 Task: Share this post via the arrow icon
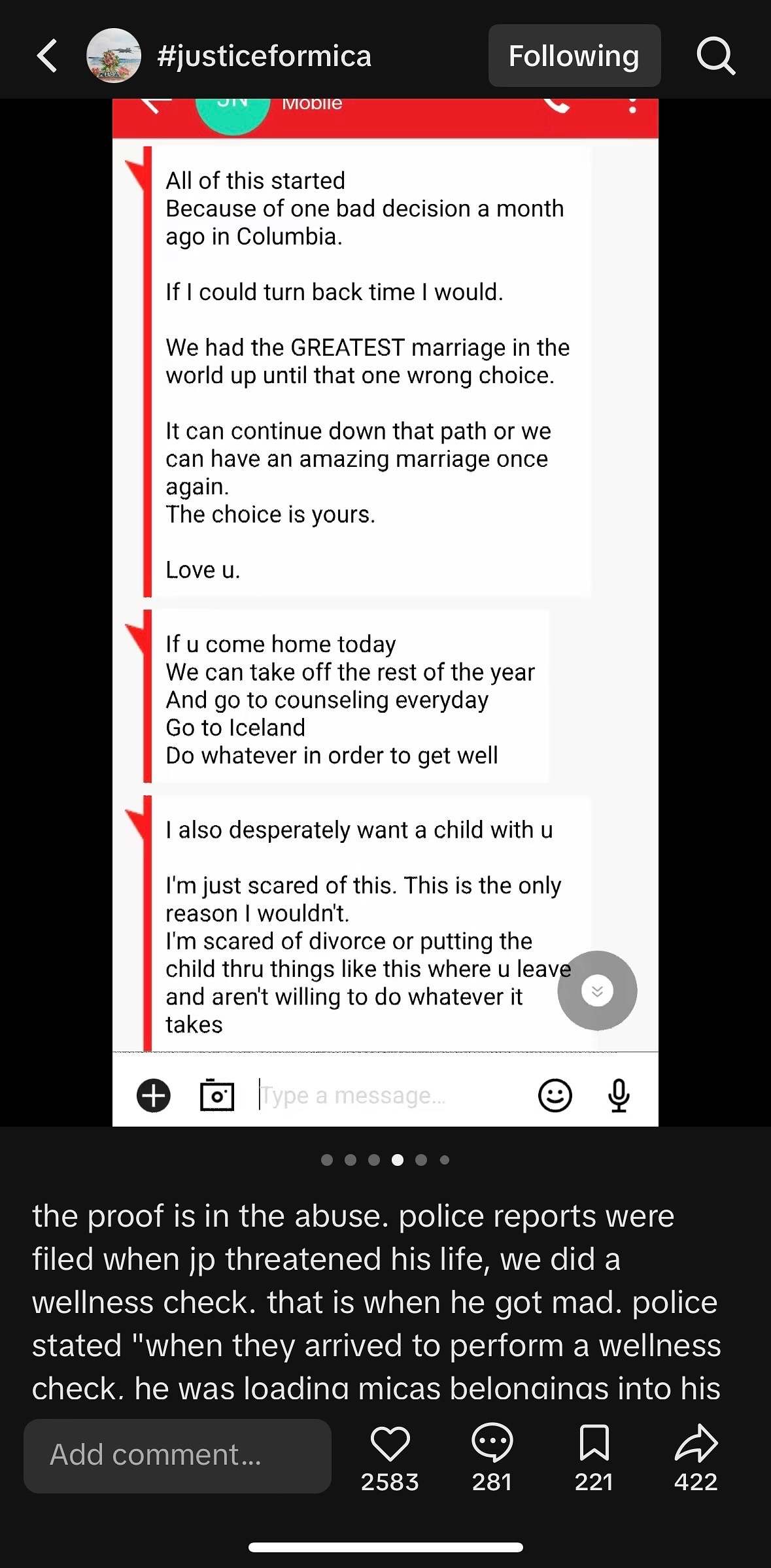(696, 1444)
